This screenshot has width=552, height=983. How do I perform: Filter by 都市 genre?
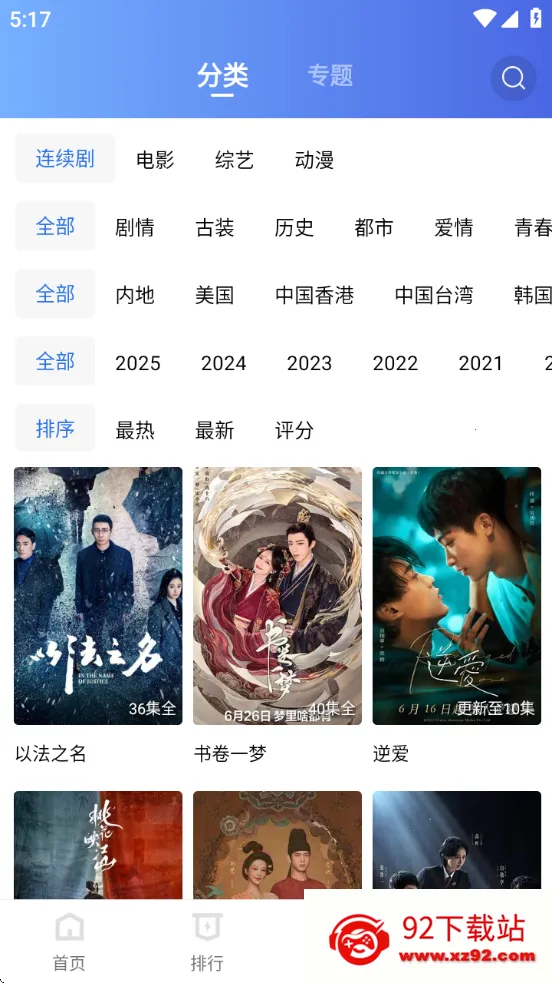(373, 228)
